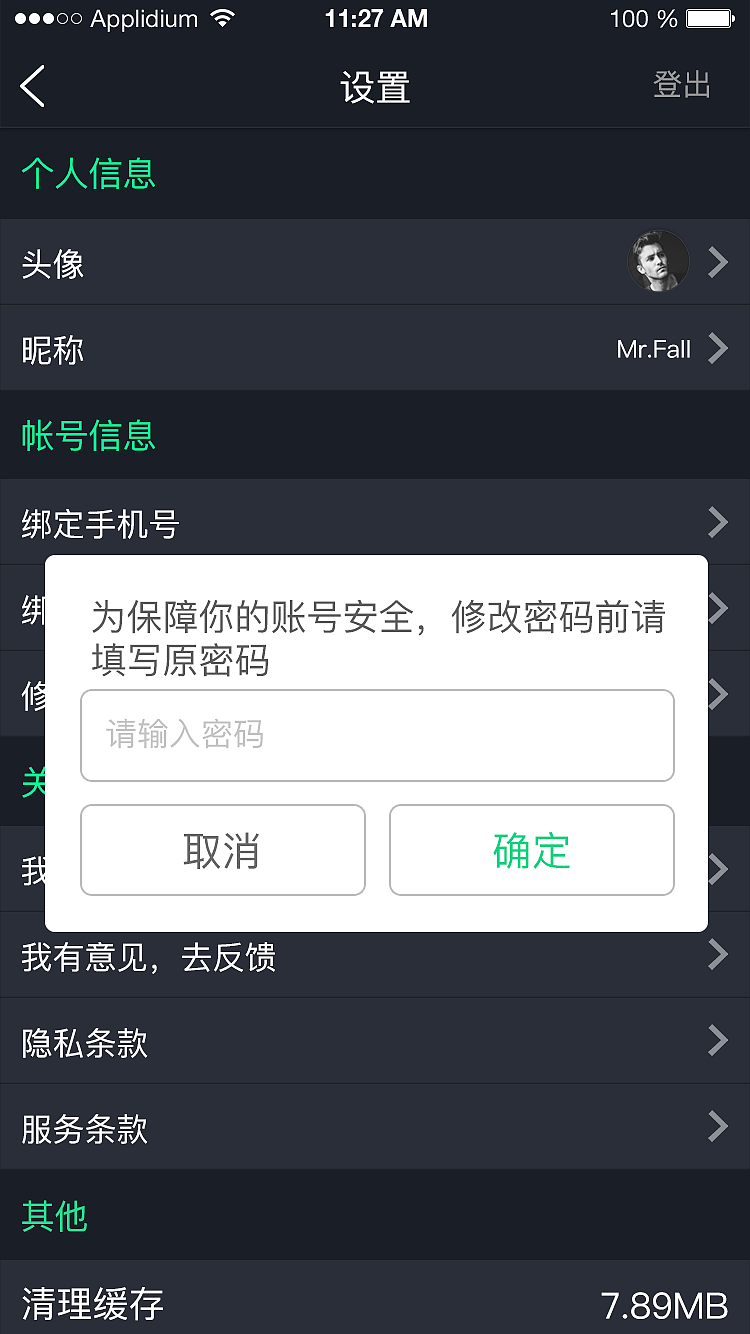Image resolution: width=750 pixels, height=1334 pixels.
Task: Cancel the dialog with 取消
Action: coord(222,850)
